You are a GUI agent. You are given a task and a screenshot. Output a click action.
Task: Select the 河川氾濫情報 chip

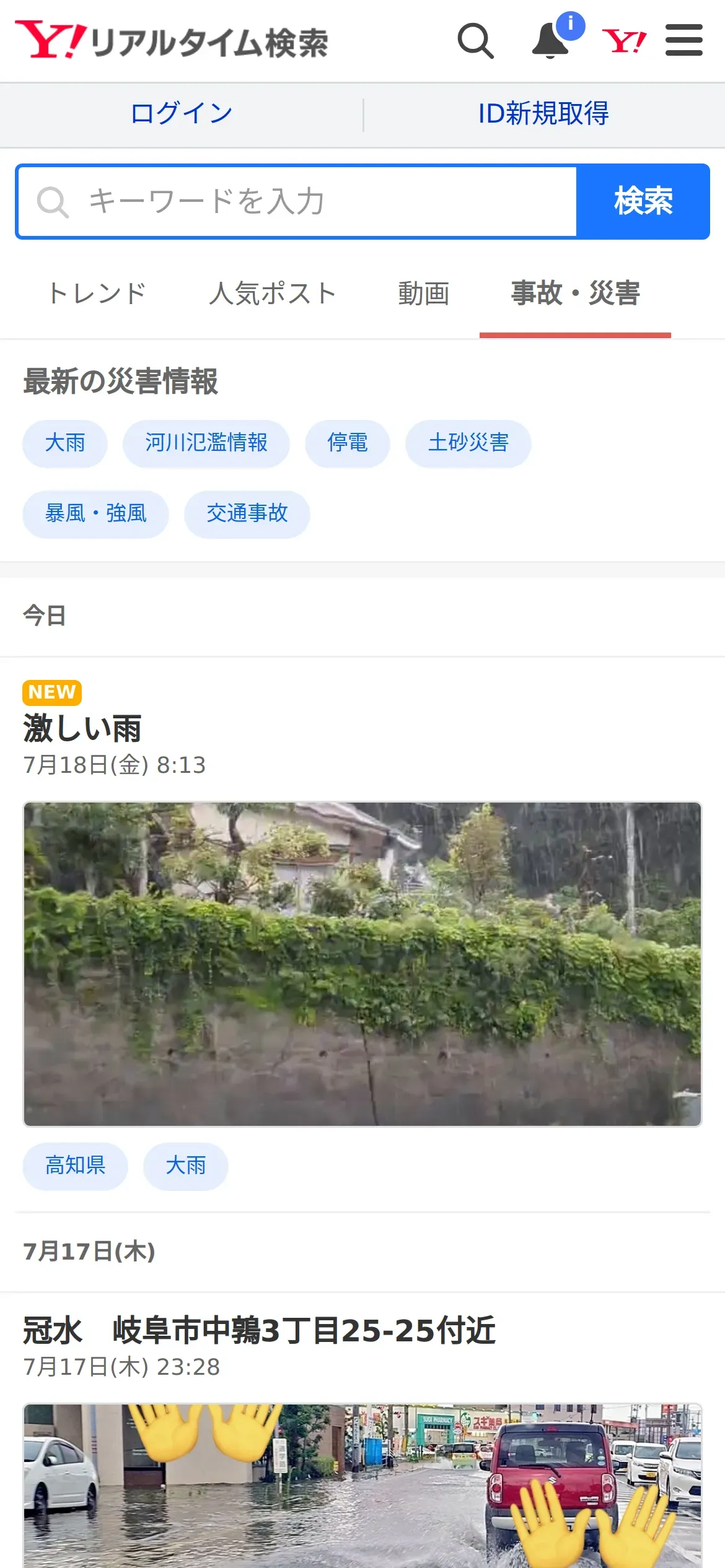tap(206, 443)
